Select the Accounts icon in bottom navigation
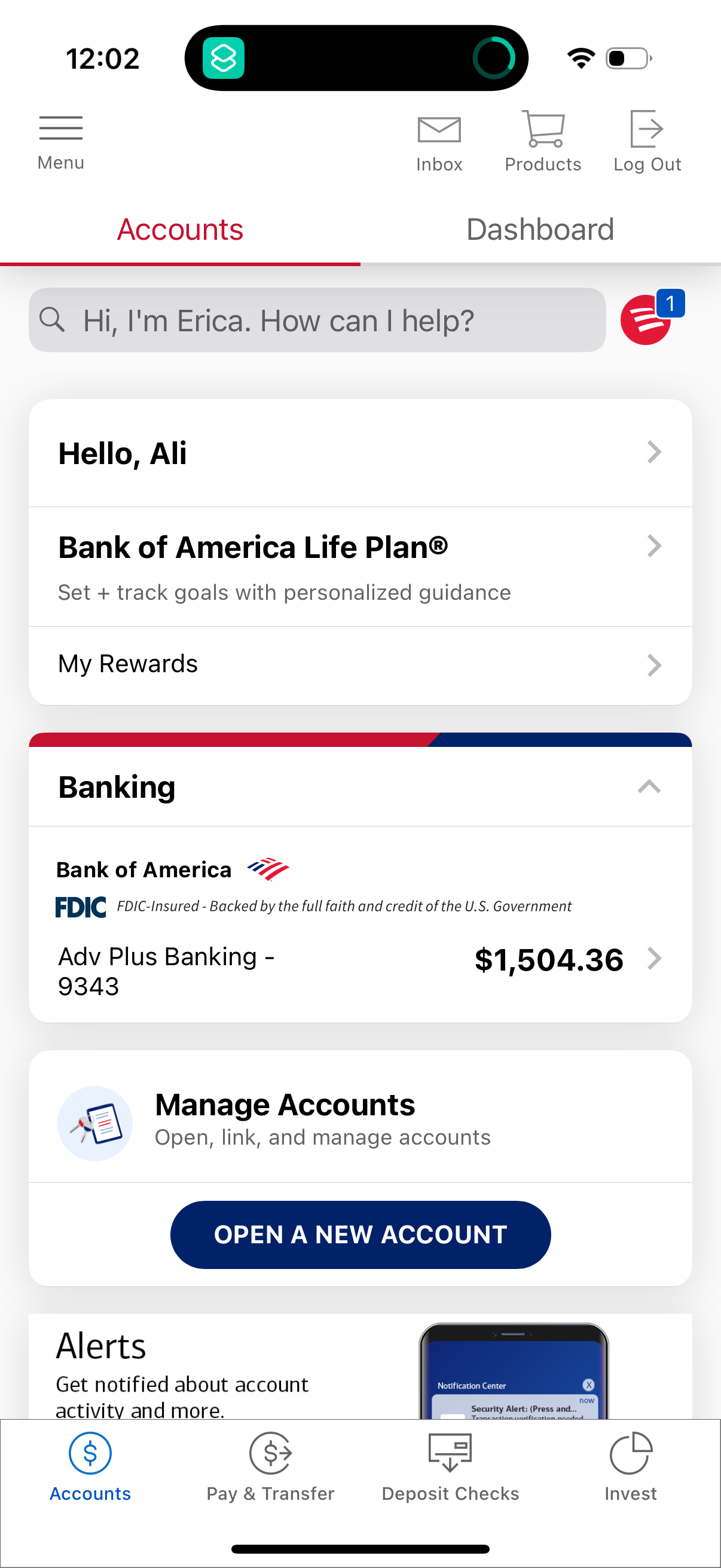 click(x=90, y=1467)
